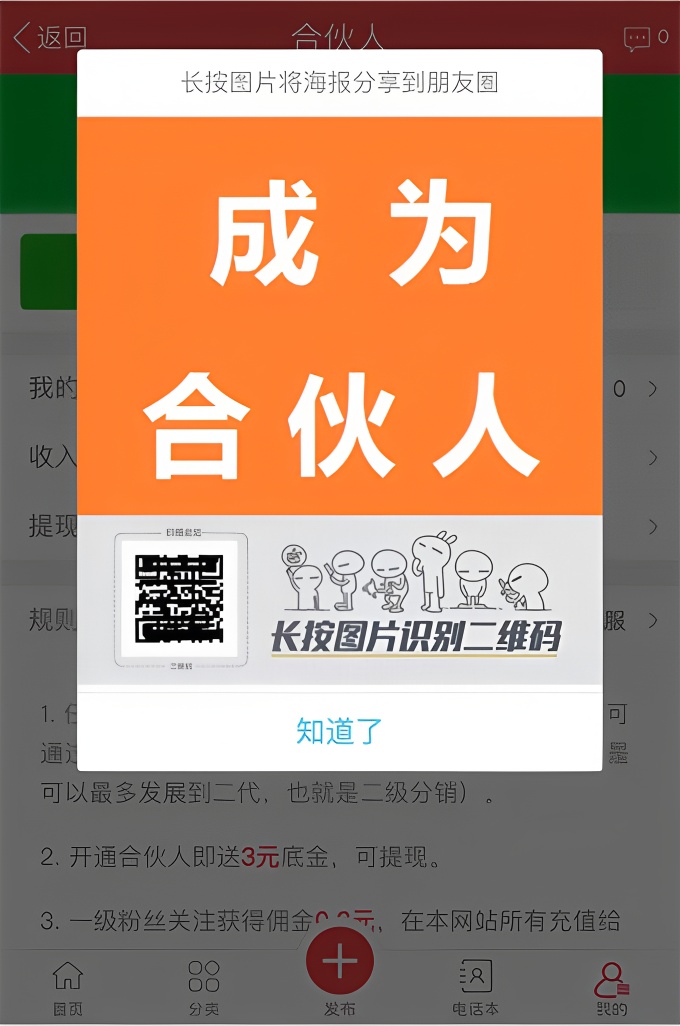The height and width of the screenshot is (1026, 680).
Task: Tap the 发布 plus button
Action: tap(340, 964)
